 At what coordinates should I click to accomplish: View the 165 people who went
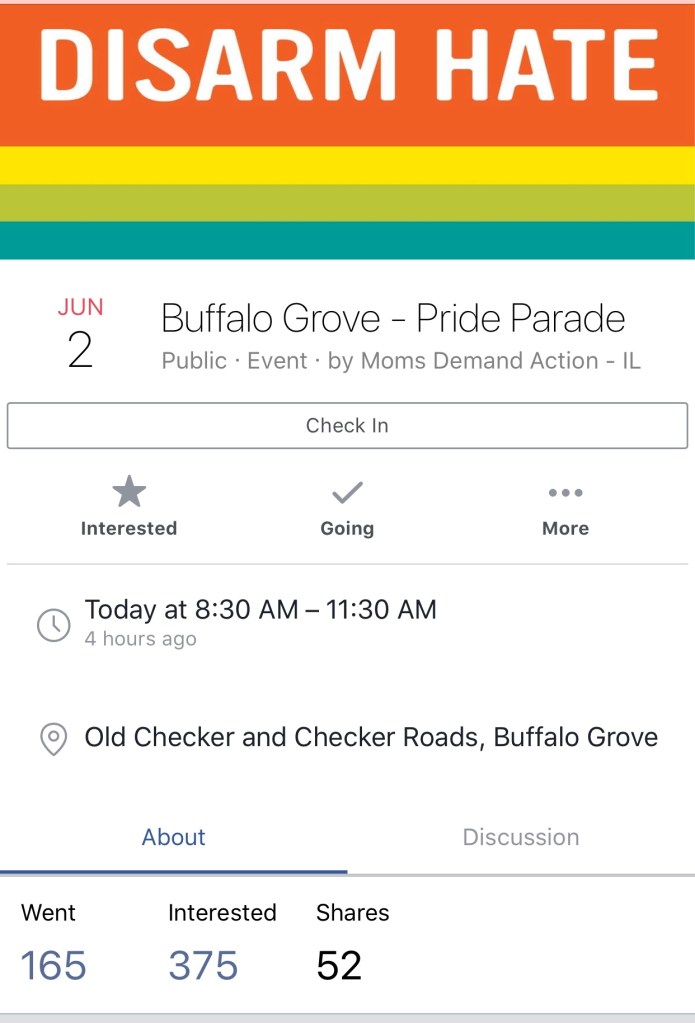tap(54, 965)
